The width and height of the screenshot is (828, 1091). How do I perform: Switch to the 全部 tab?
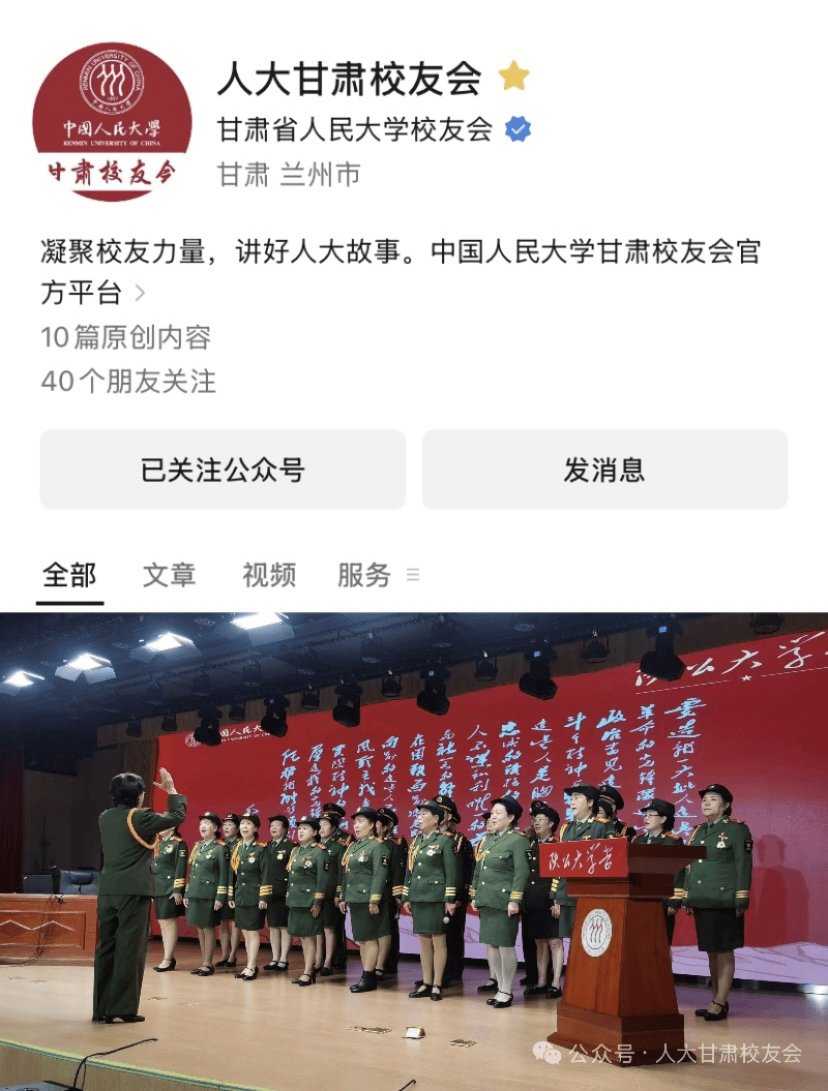click(69, 575)
